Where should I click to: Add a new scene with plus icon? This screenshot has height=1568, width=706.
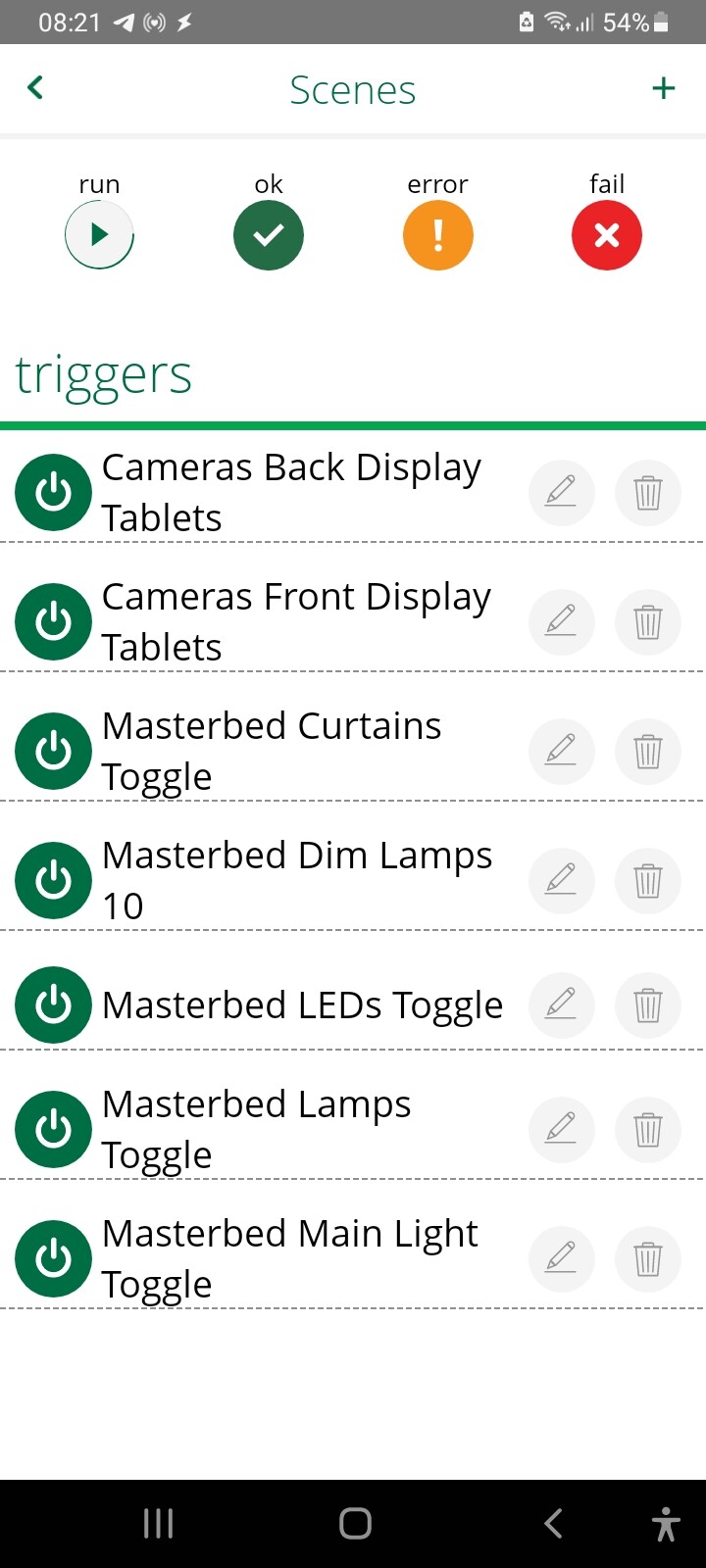pyautogui.click(x=664, y=88)
